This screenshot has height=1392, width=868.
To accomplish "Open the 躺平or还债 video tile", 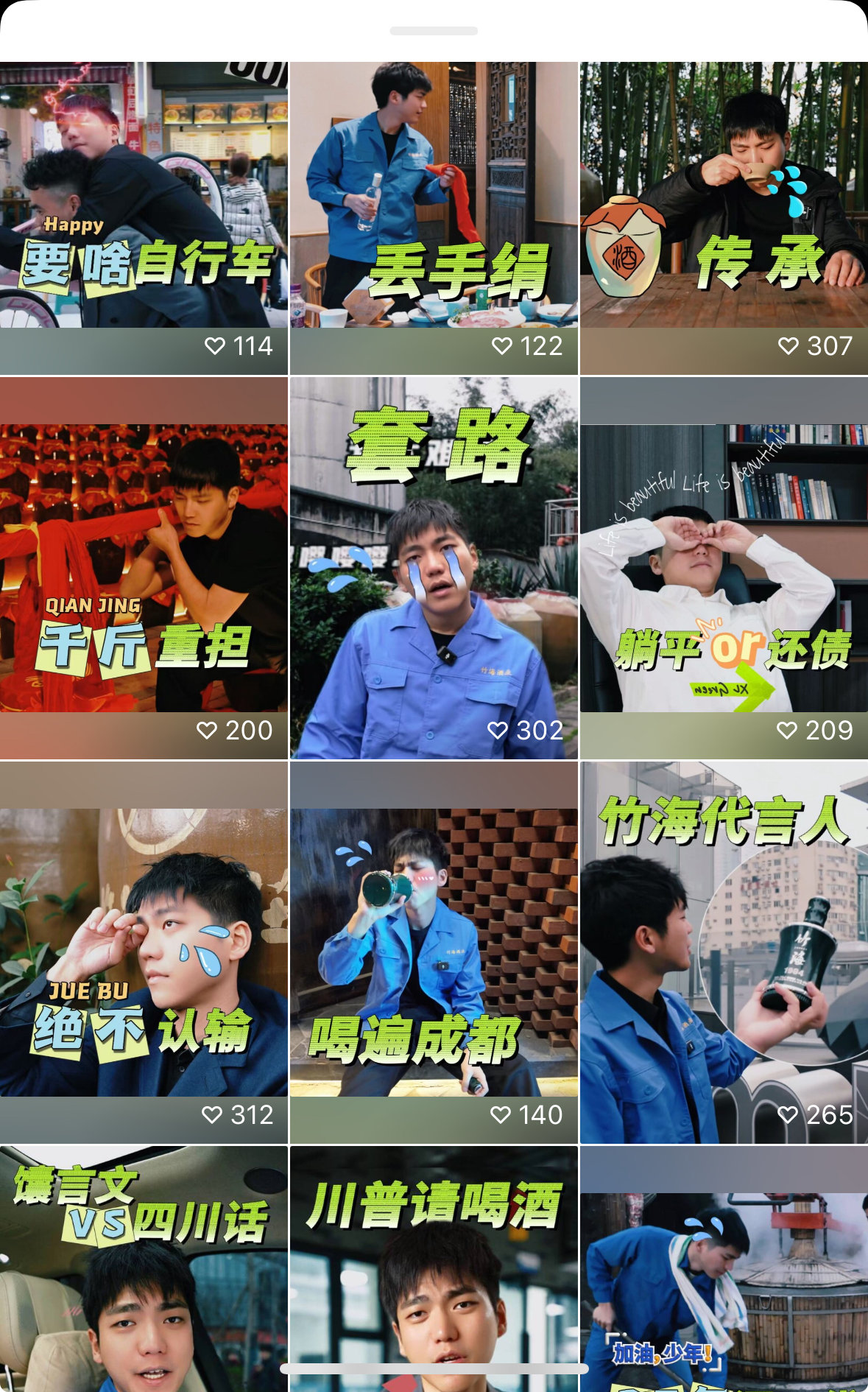I will pyautogui.click(x=724, y=567).
